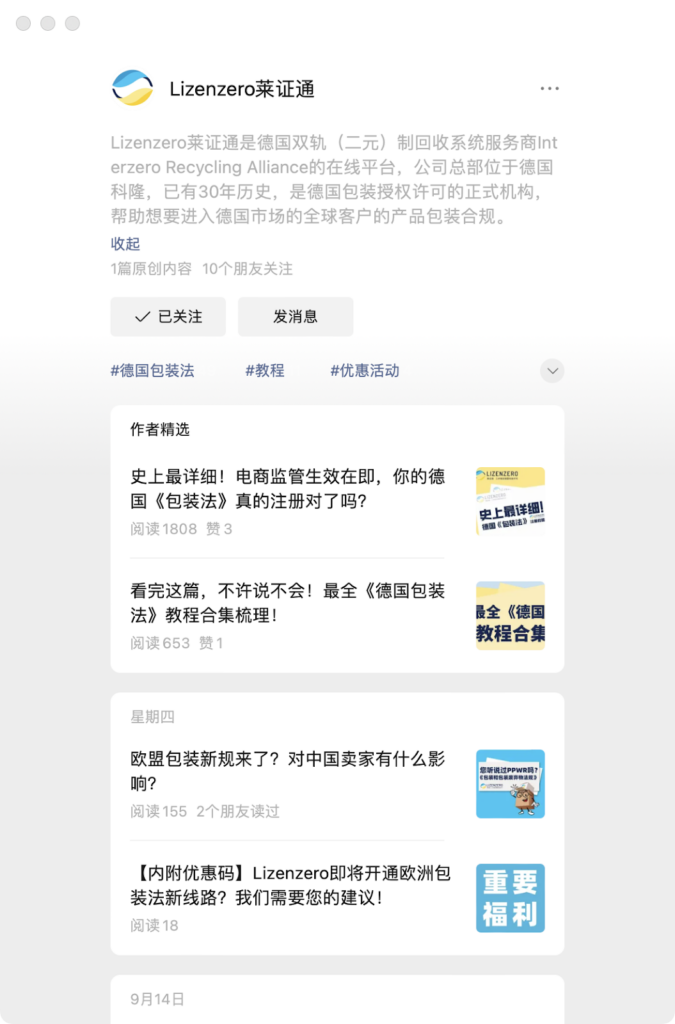Open the three-dot overflow menu
Image resolution: width=675 pixels, height=1024 pixels.
pyautogui.click(x=549, y=89)
